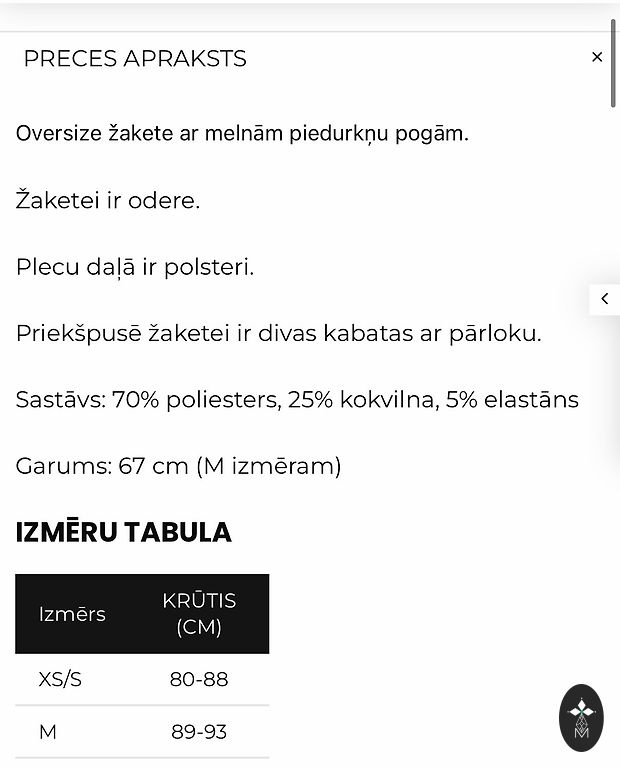Open the floating black widget button
This screenshot has width=620, height=768.
(x=581, y=717)
